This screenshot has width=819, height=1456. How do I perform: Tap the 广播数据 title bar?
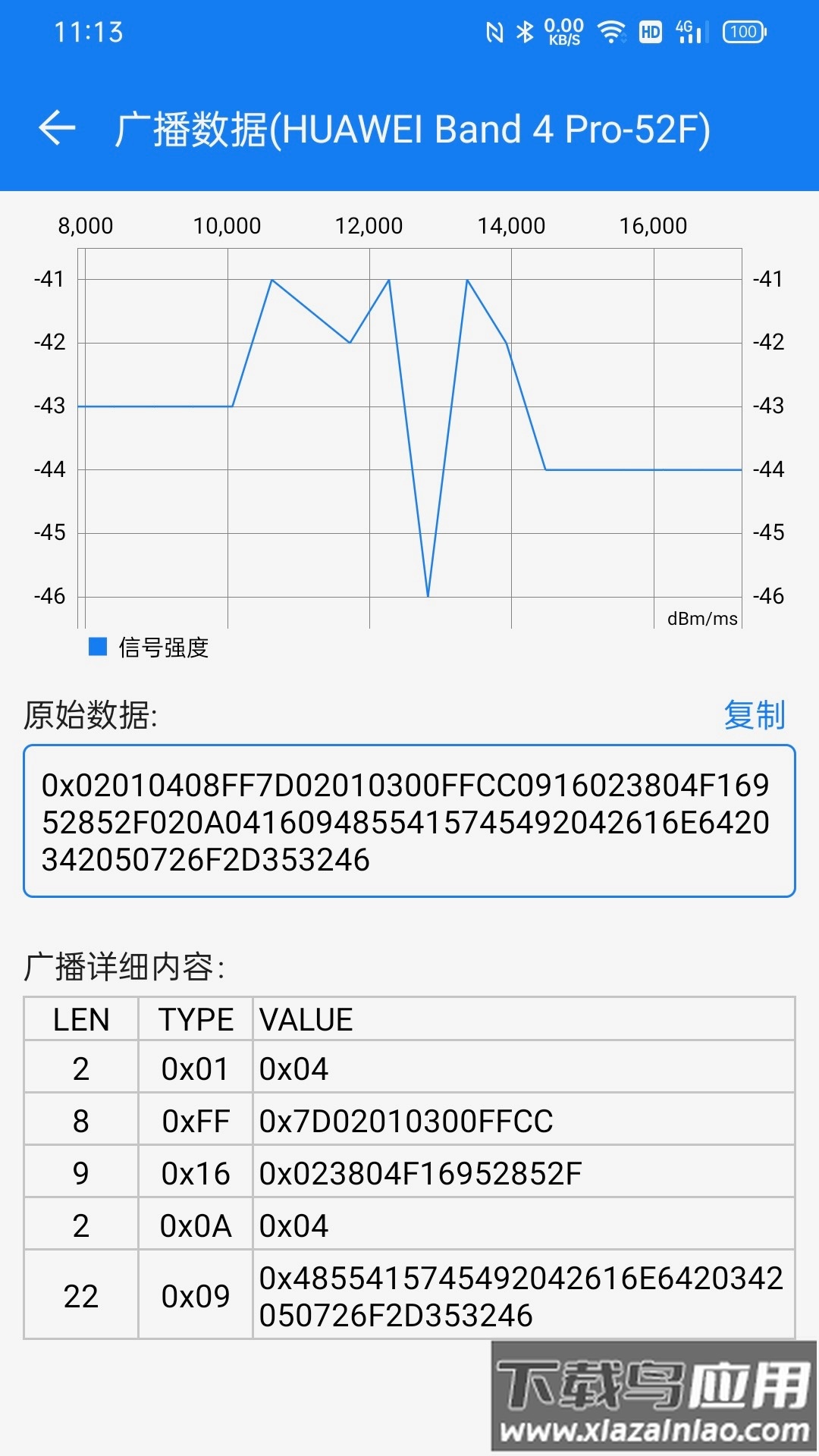click(413, 129)
